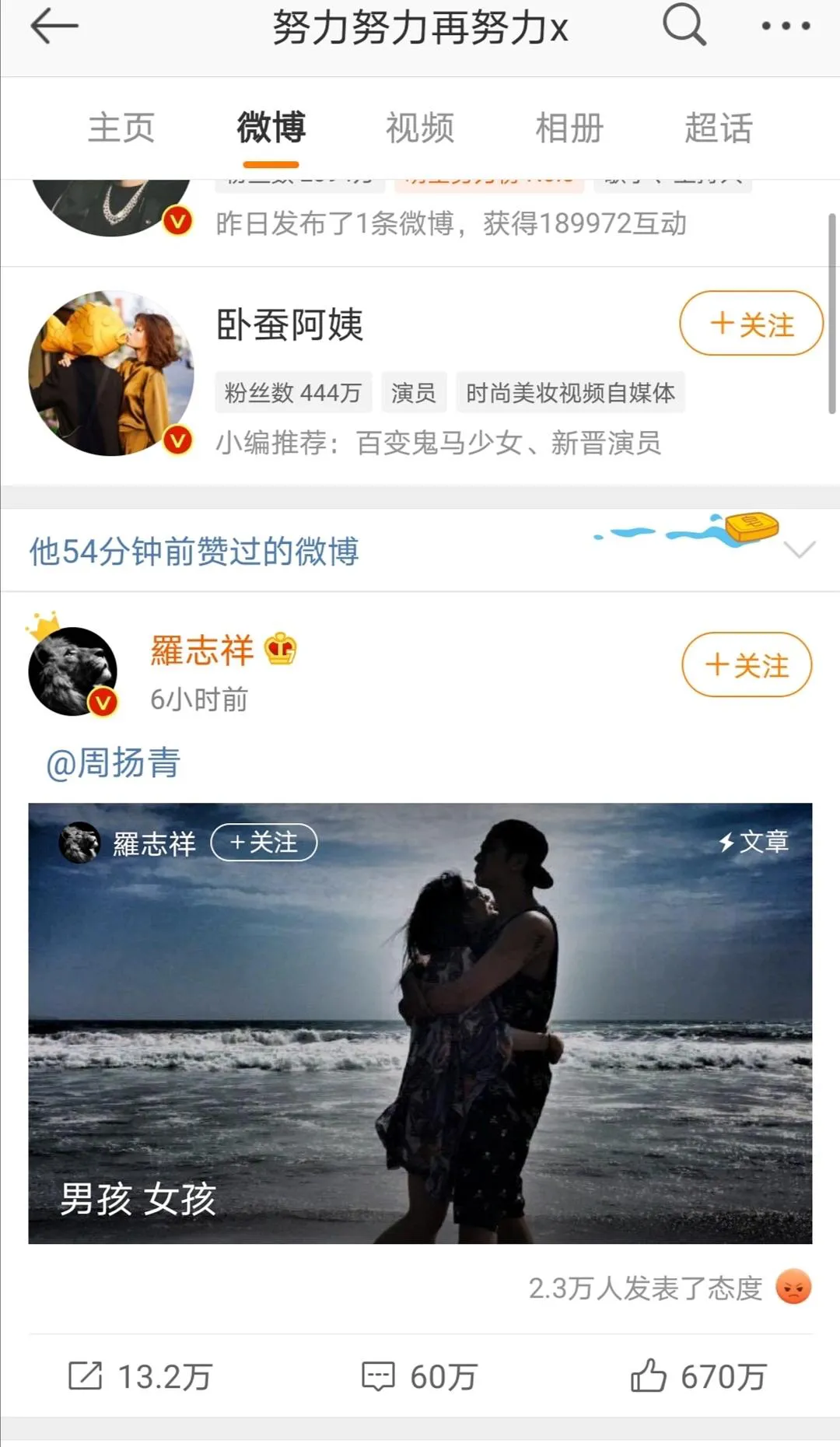The height and width of the screenshot is (1447, 840).
Task: Tap the orange verified badge on 卧蚕阿姨's avatar
Action: (177, 437)
